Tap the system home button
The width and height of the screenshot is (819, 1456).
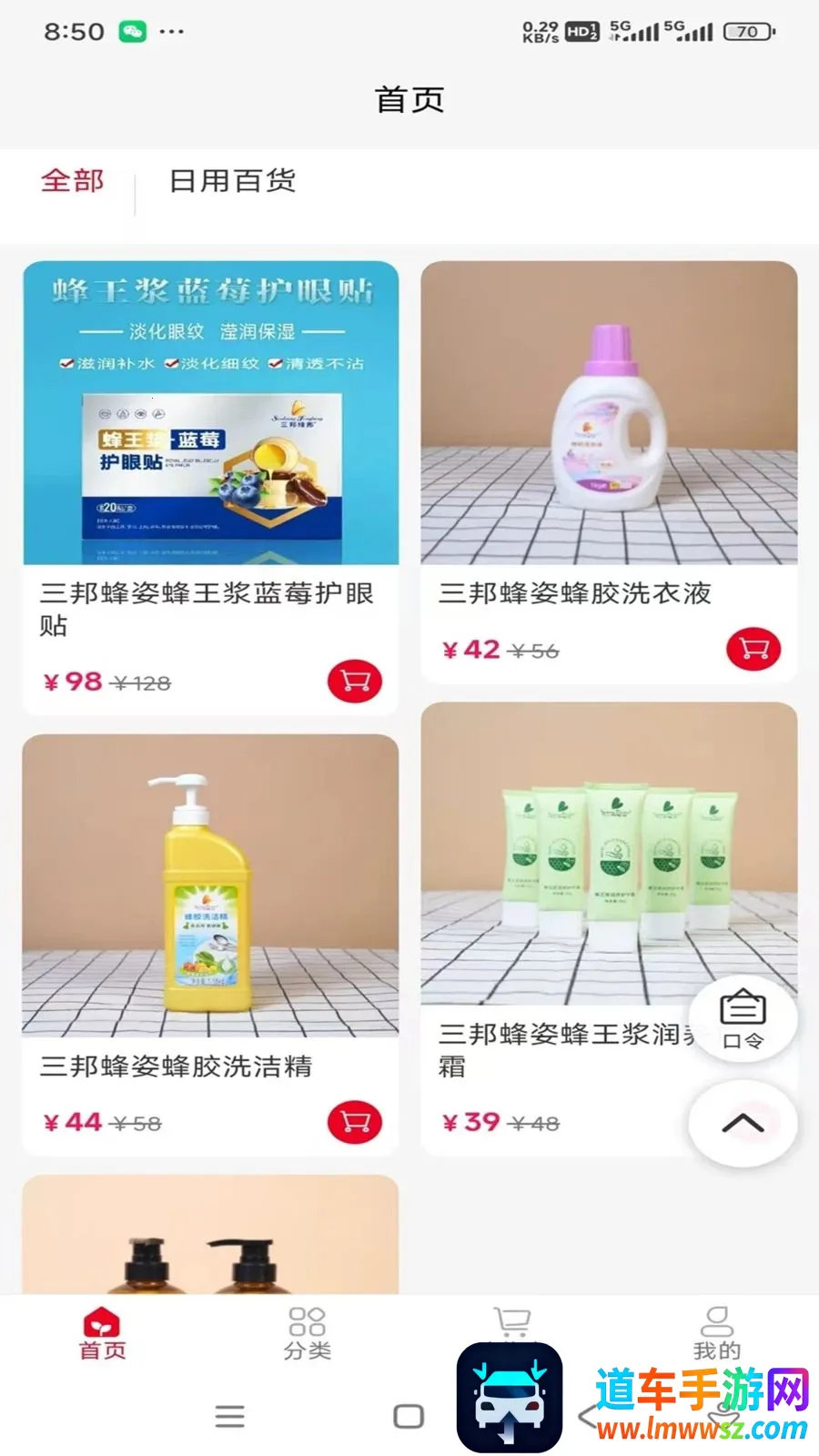click(409, 1416)
